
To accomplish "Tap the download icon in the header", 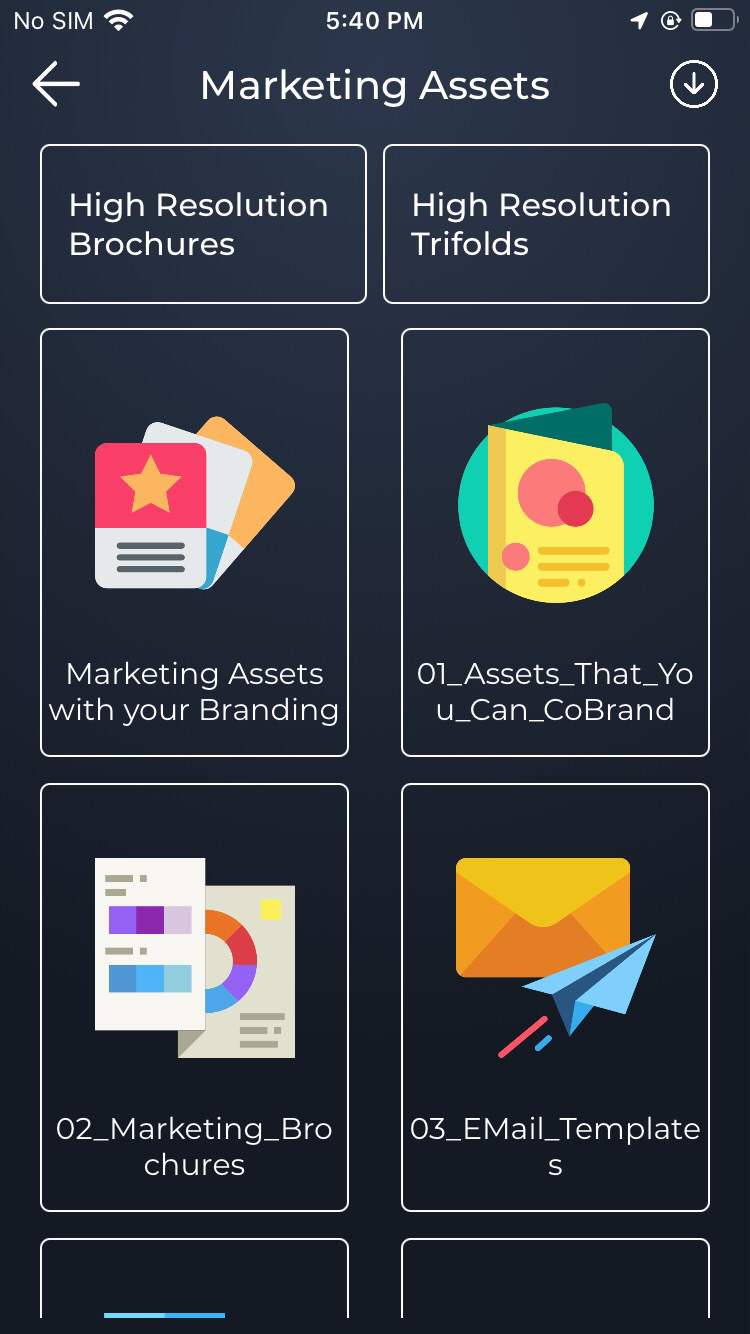I will click(693, 85).
